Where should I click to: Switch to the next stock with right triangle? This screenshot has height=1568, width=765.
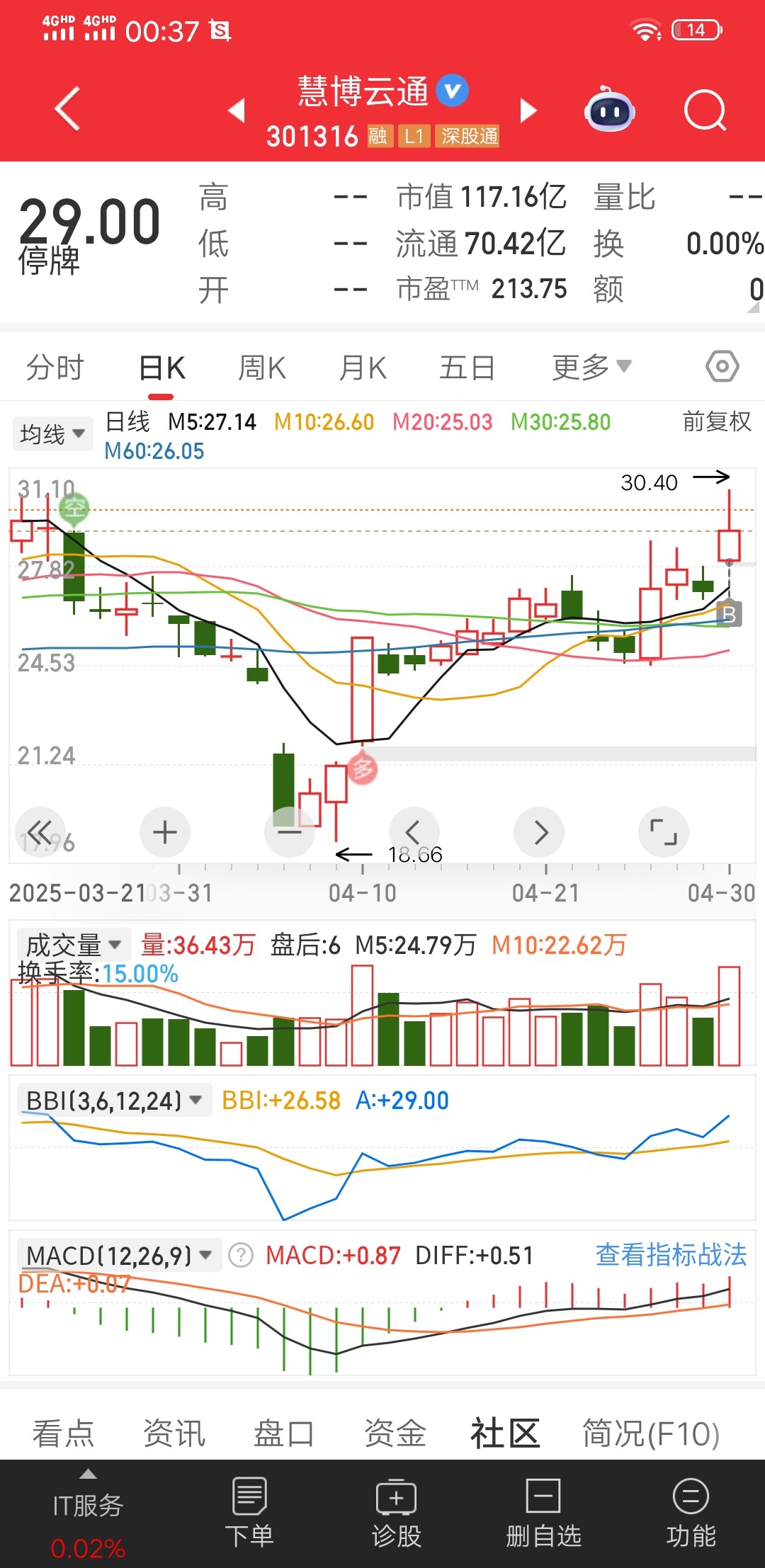[528, 110]
